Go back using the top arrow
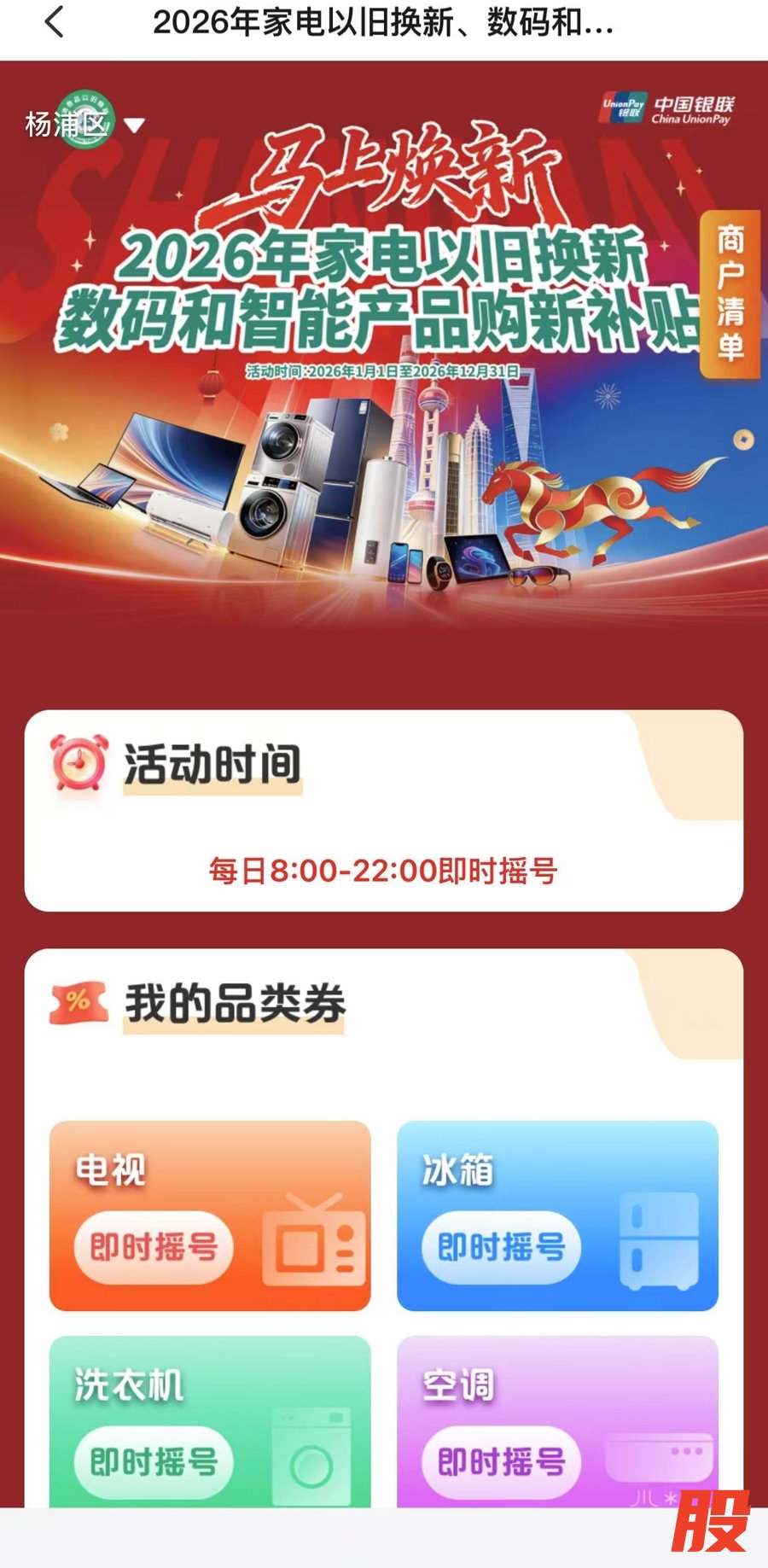Screen dimensions: 768x1568 (x=54, y=22)
